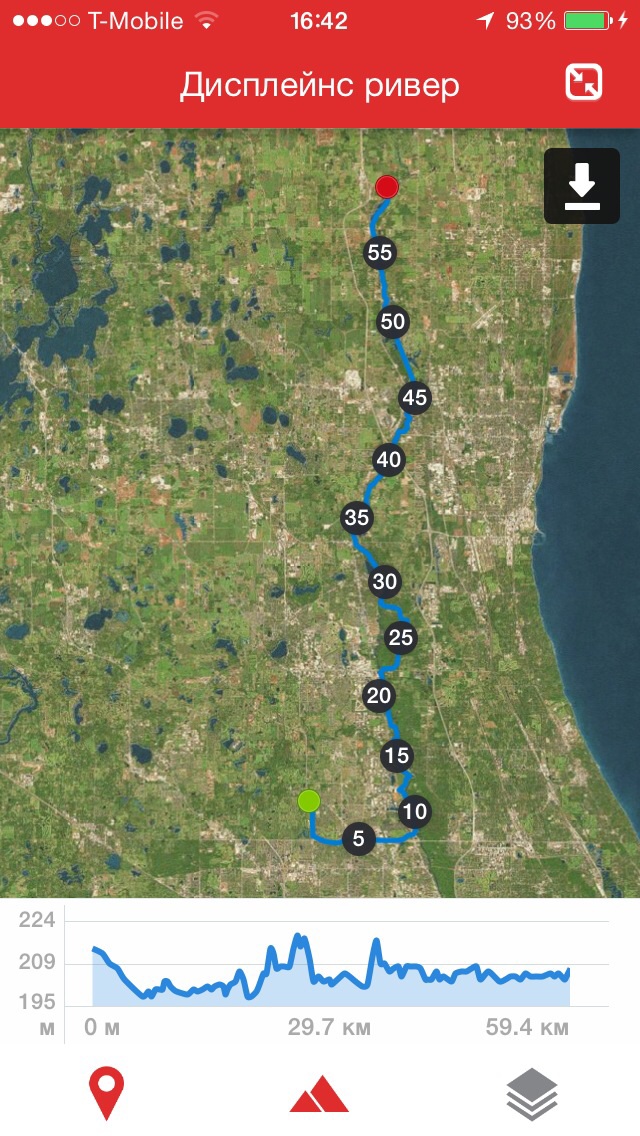Select the red finish point marker
This screenshot has height=1136, width=640.
pyautogui.click(x=387, y=187)
